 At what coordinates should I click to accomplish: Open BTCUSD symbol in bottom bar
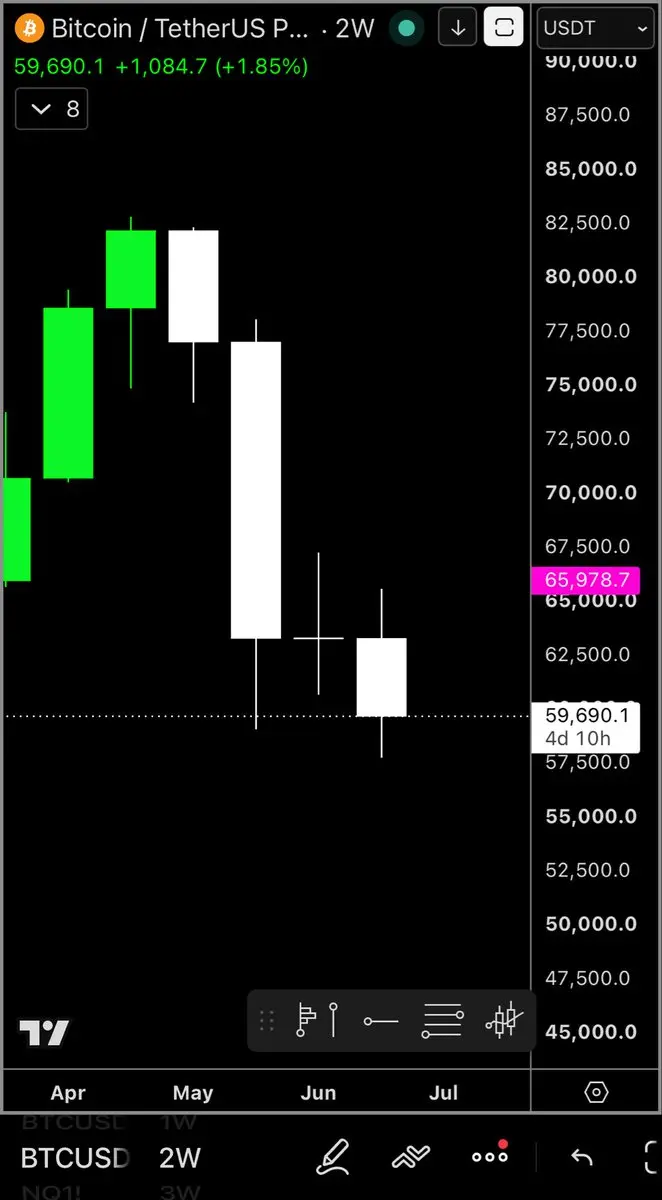point(75,1158)
